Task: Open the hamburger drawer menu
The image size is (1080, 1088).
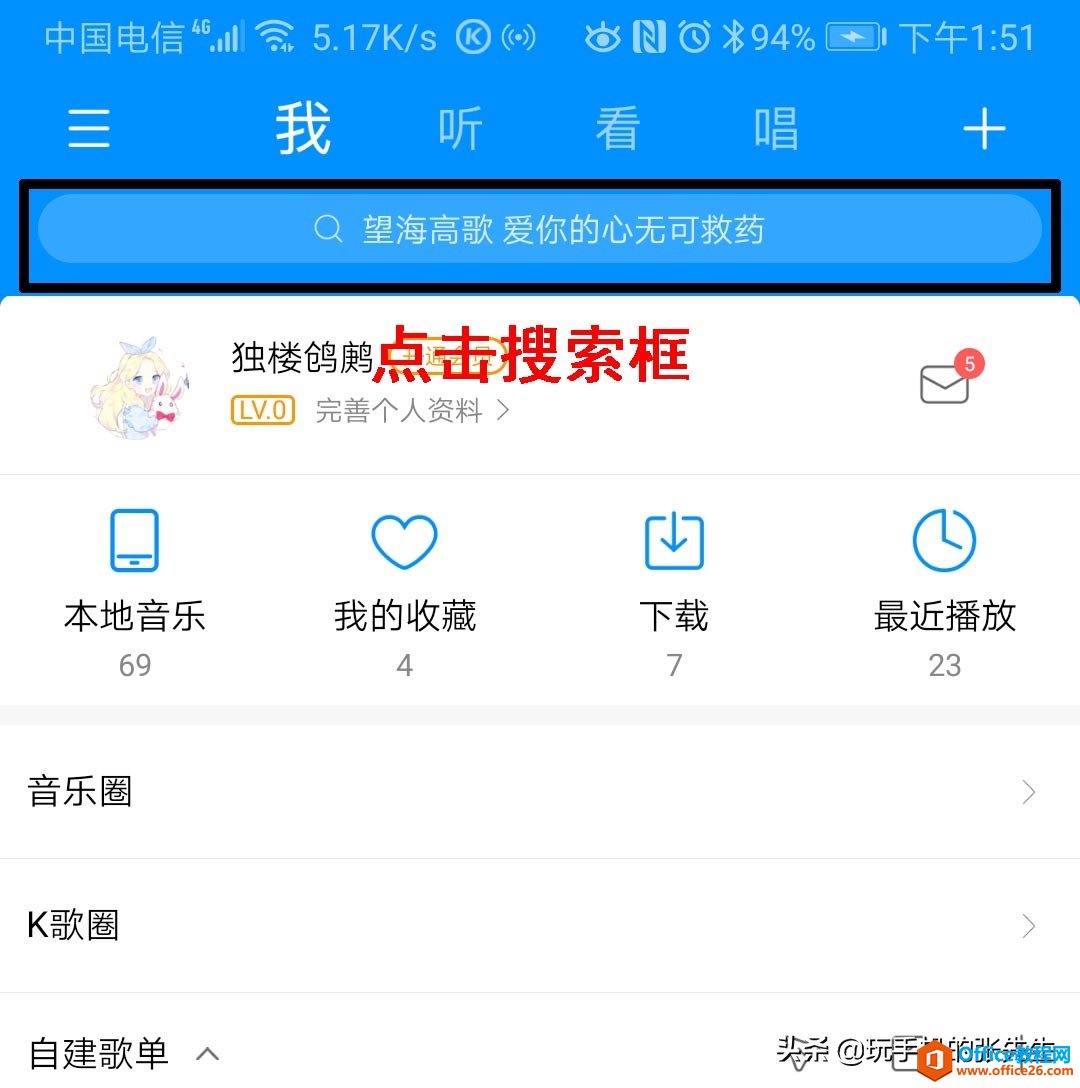Action: 89,130
